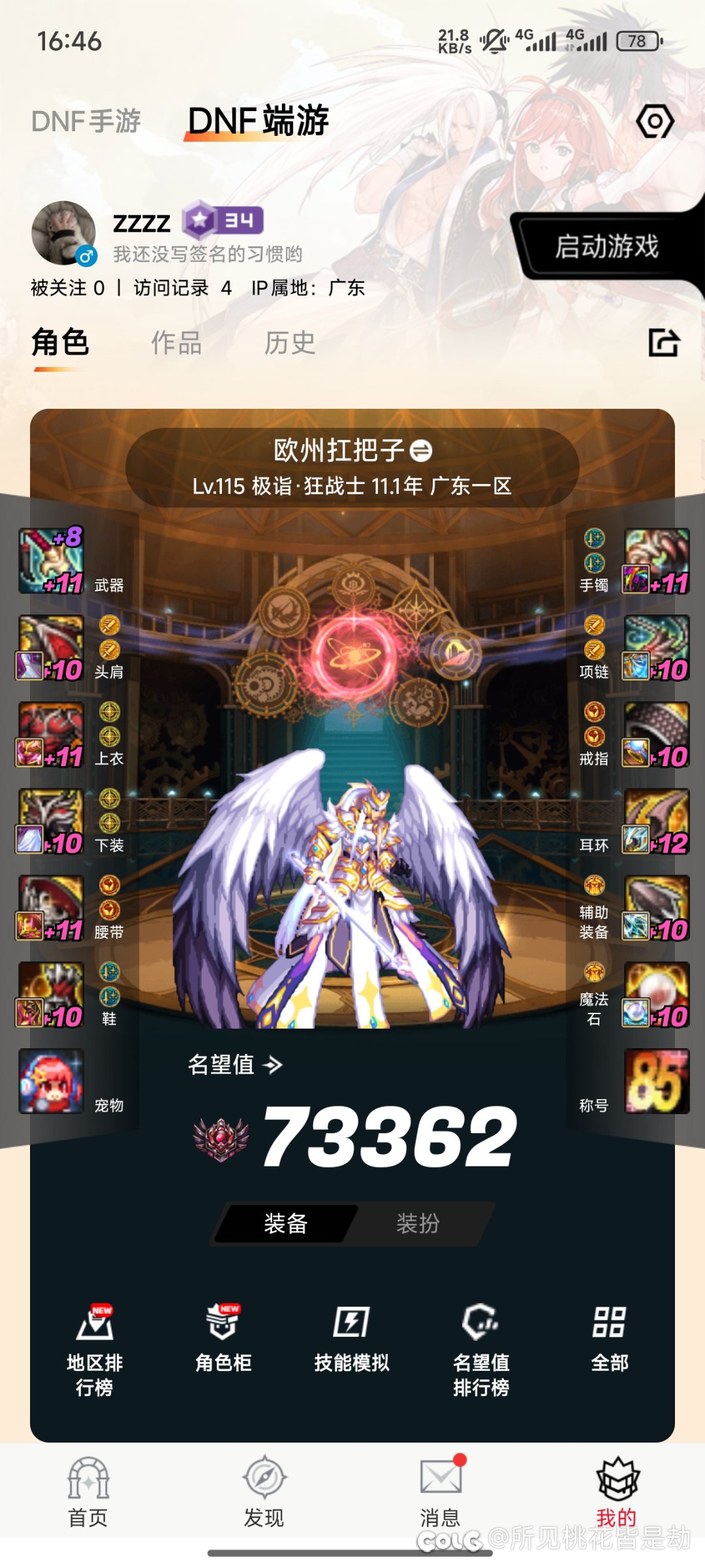View the 武器 equipment item
Screen dimensions: 705x1568
[x=52, y=561]
